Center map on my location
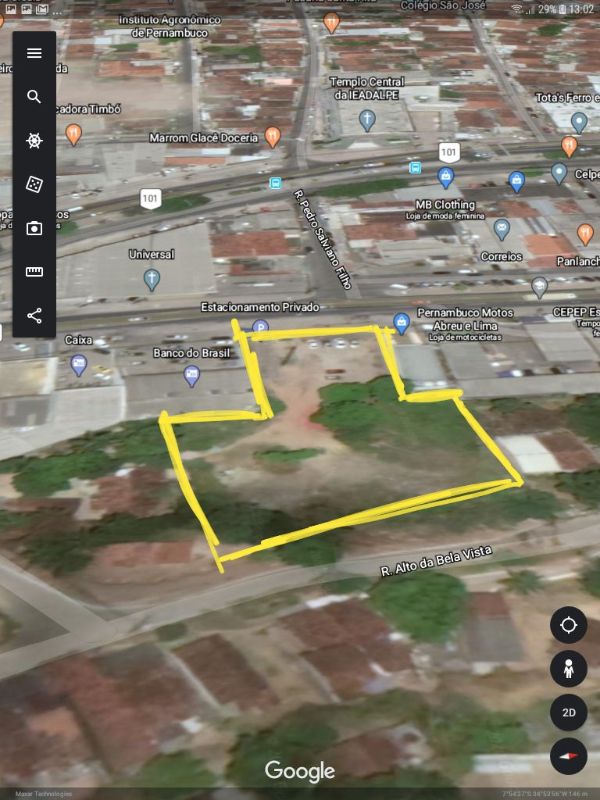This screenshot has width=600, height=800. (569, 626)
